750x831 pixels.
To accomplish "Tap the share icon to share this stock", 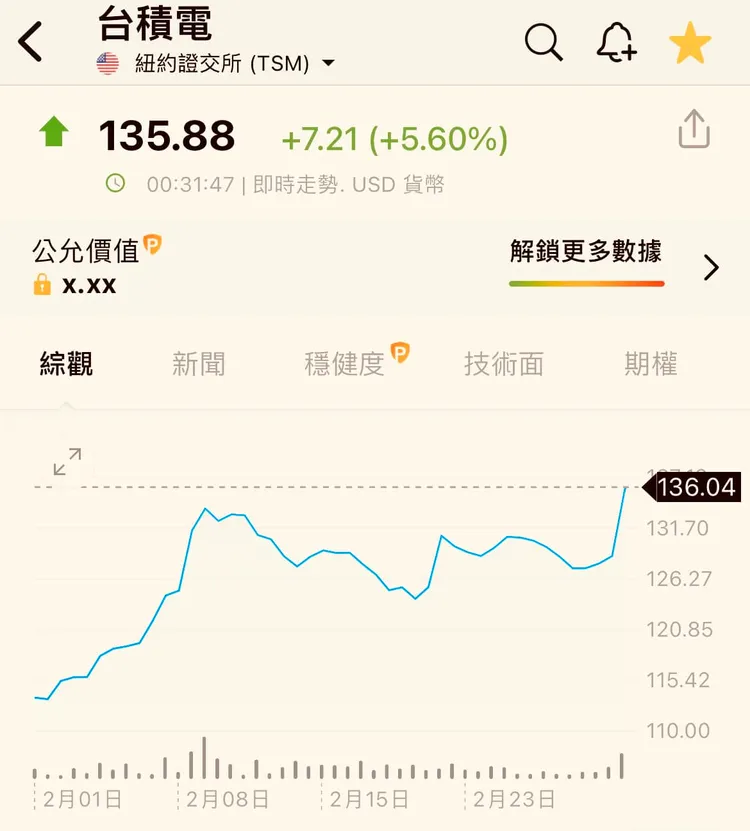I will pyautogui.click(x=693, y=130).
